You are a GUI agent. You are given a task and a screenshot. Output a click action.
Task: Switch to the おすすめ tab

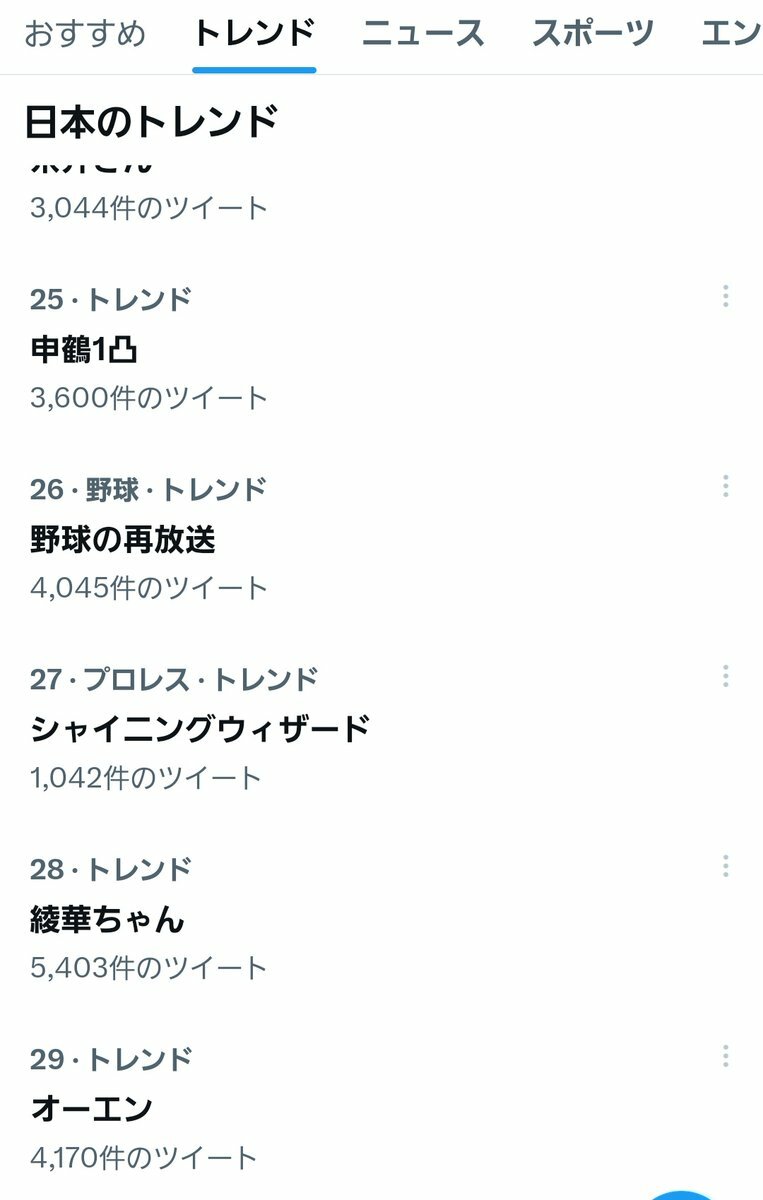tap(85, 34)
